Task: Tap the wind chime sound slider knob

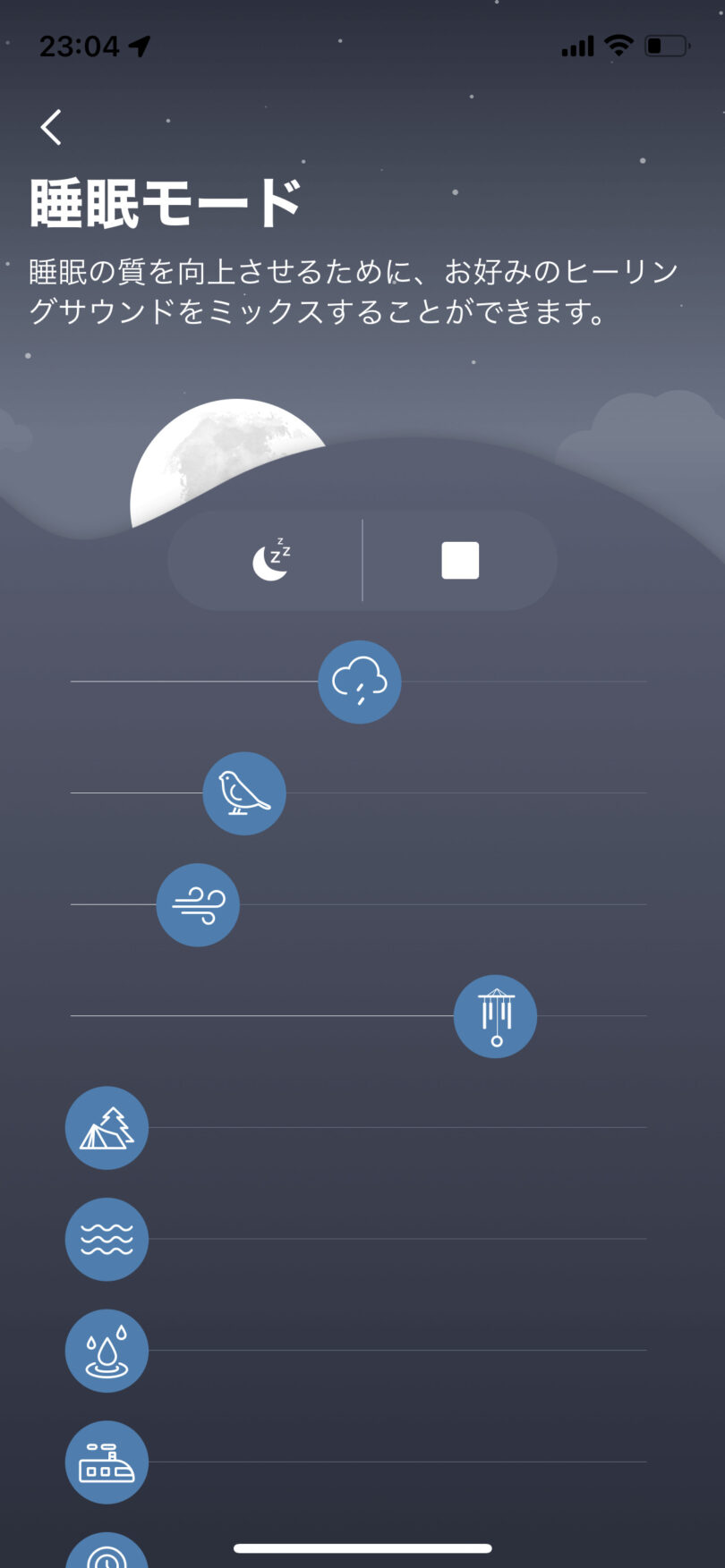Action: tap(495, 1016)
